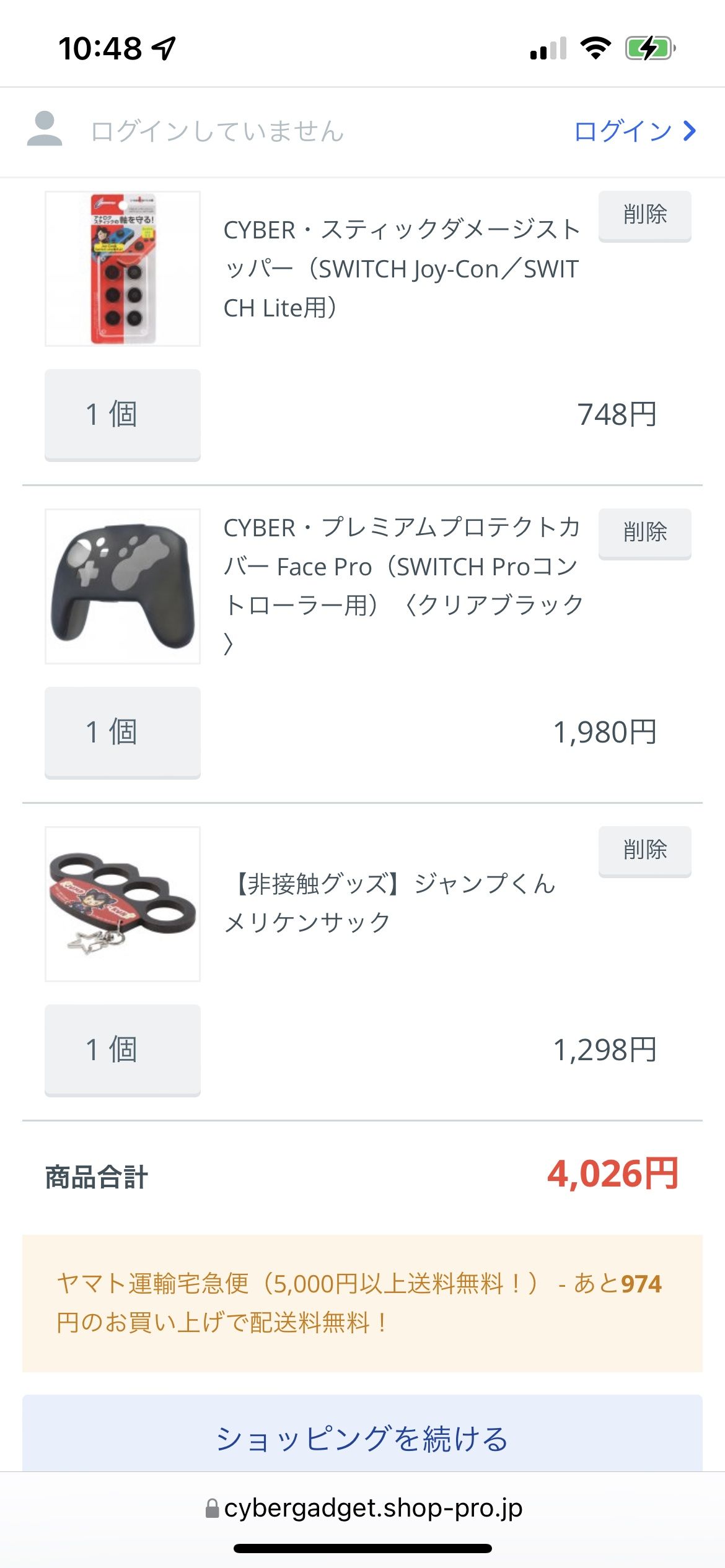The image size is (725, 1568).
Task: Delete the ジャンプくんメリケンサック item
Action: tap(645, 850)
